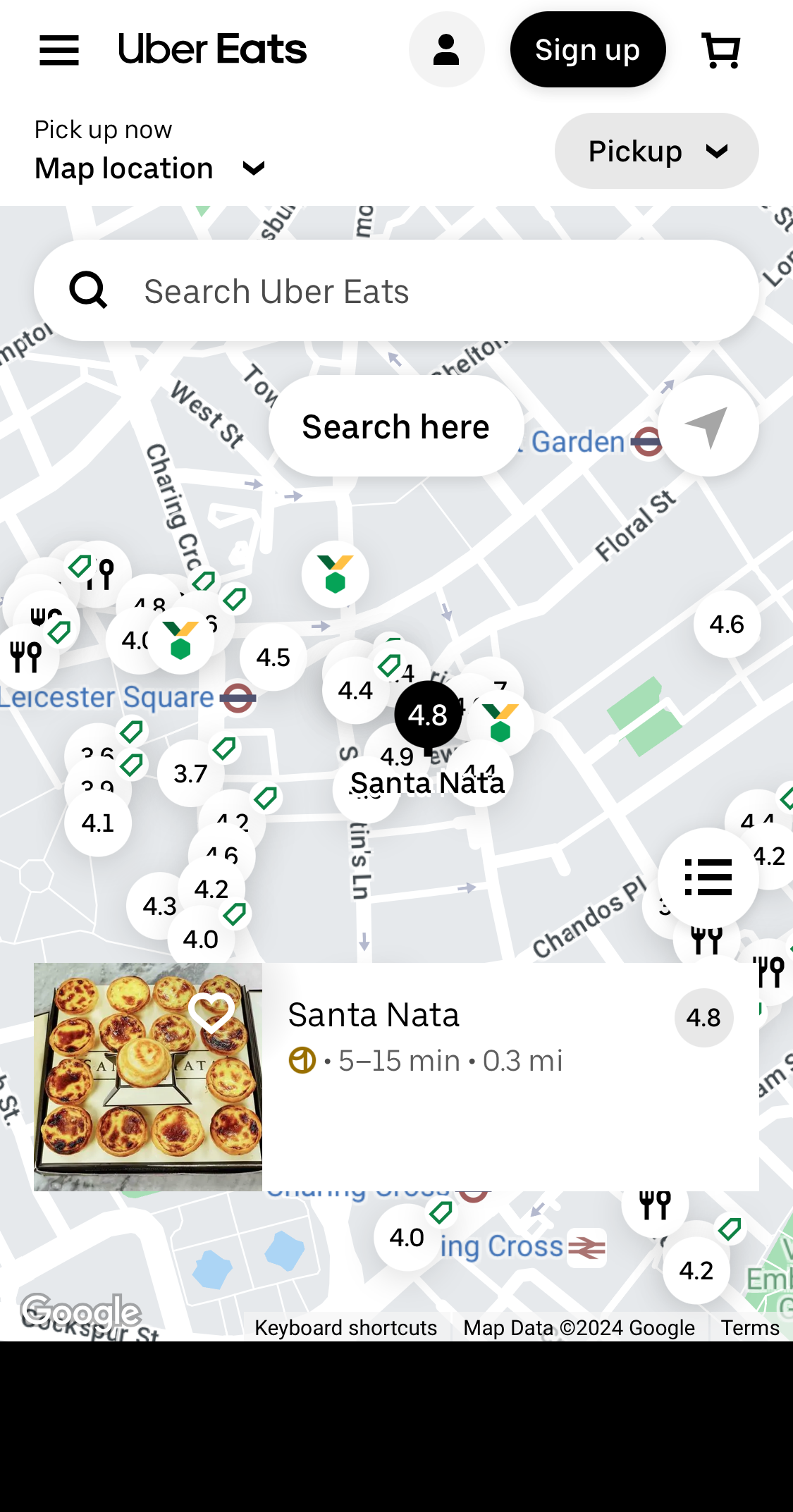Open the Terms link
Screen dimensions: 793x1512
750,1327
